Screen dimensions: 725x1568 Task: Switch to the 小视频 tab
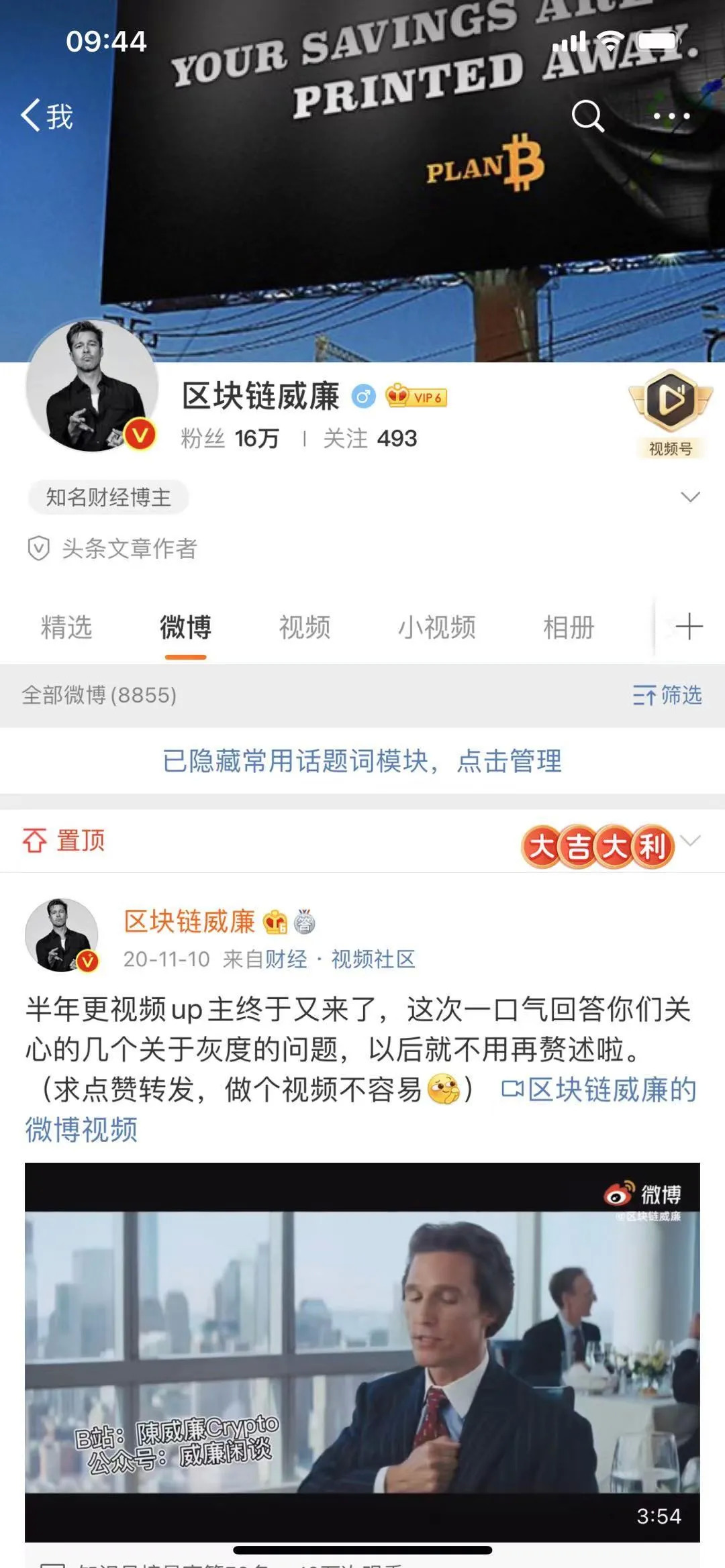coord(437,627)
